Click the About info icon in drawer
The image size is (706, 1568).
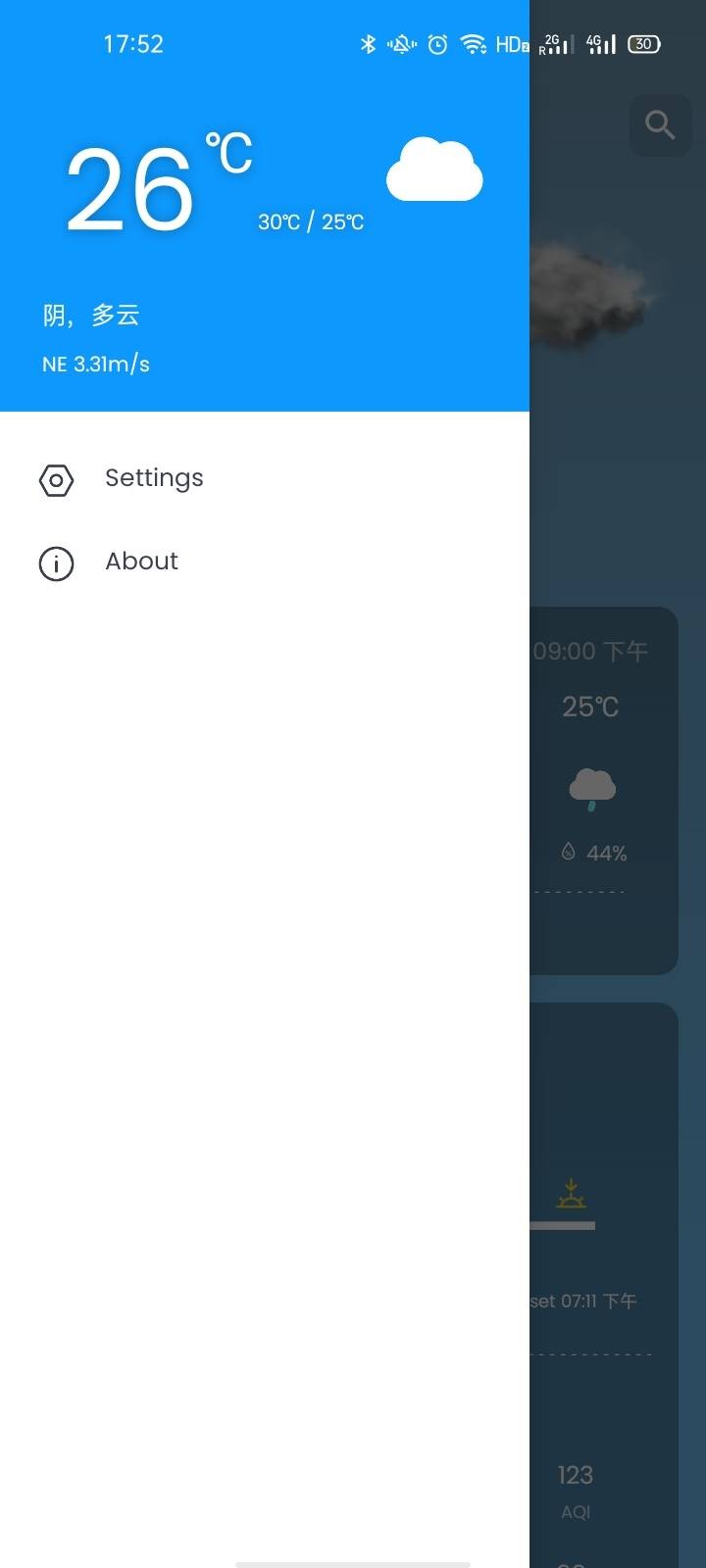[56, 564]
